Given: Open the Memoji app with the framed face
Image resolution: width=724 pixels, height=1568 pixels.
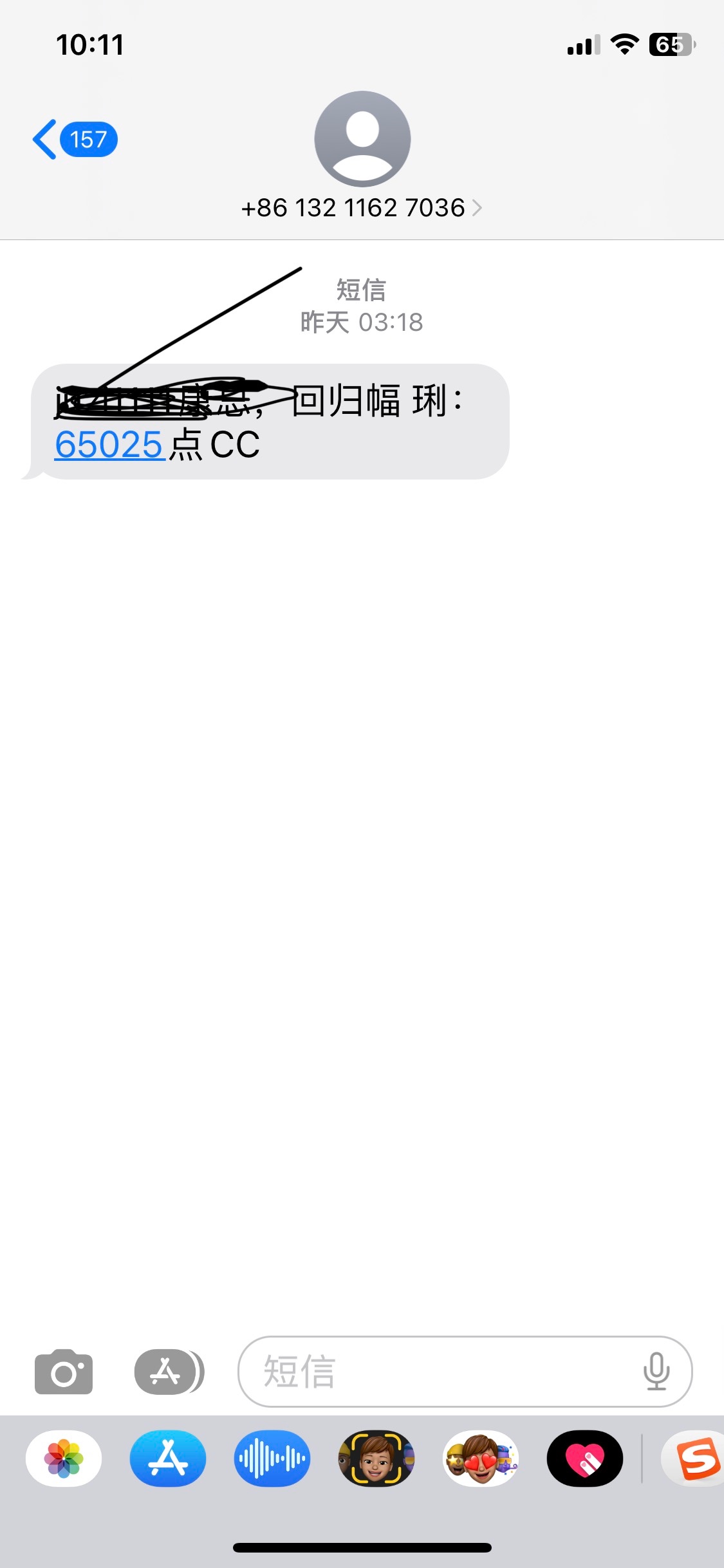Looking at the screenshot, I should [376, 1459].
